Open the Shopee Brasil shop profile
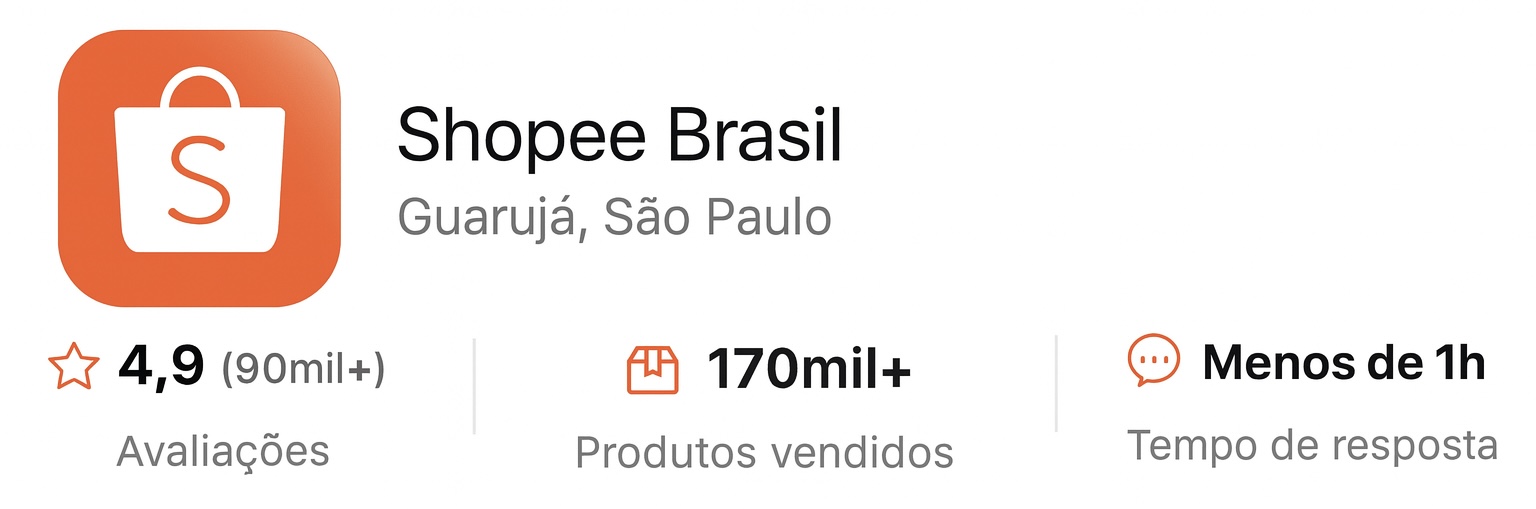The image size is (1536, 509). coord(619,135)
